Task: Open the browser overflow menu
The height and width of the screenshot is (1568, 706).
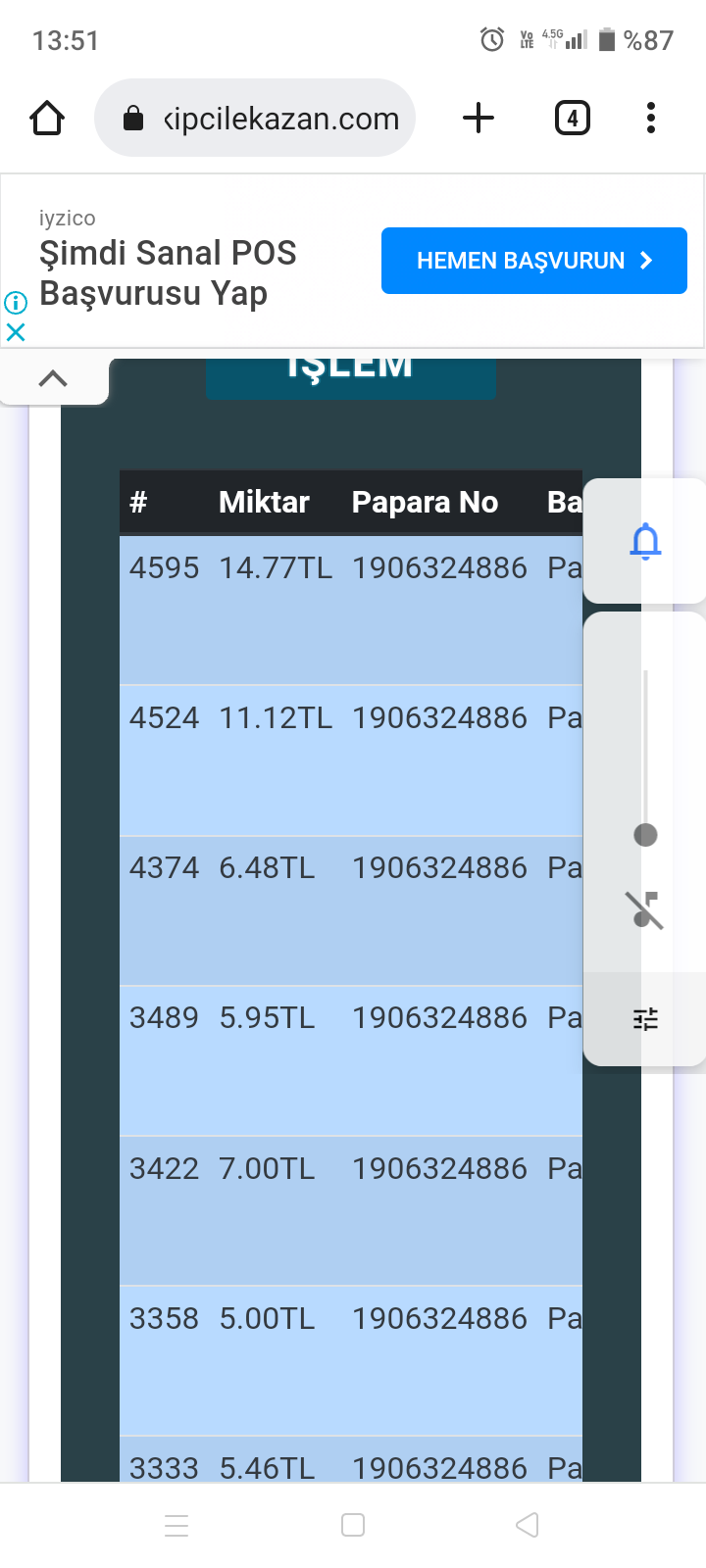Action: pyautogui.click(x=651, y=119)
